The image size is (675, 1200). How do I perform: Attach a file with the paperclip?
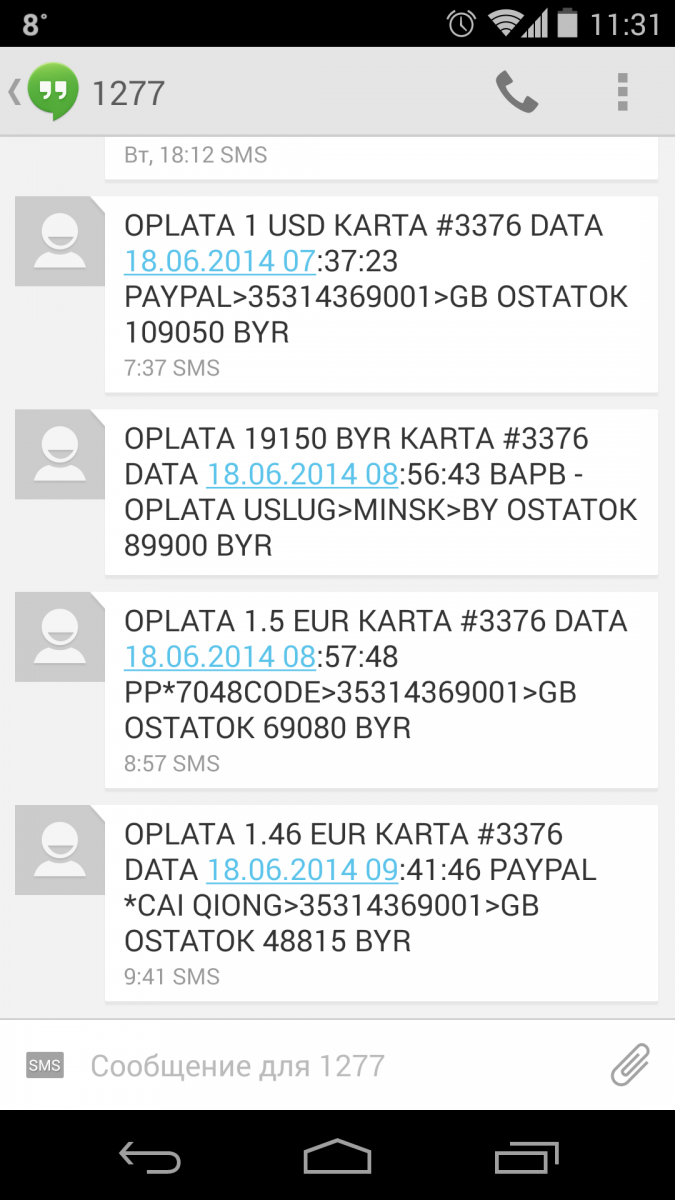(631, 1065)
